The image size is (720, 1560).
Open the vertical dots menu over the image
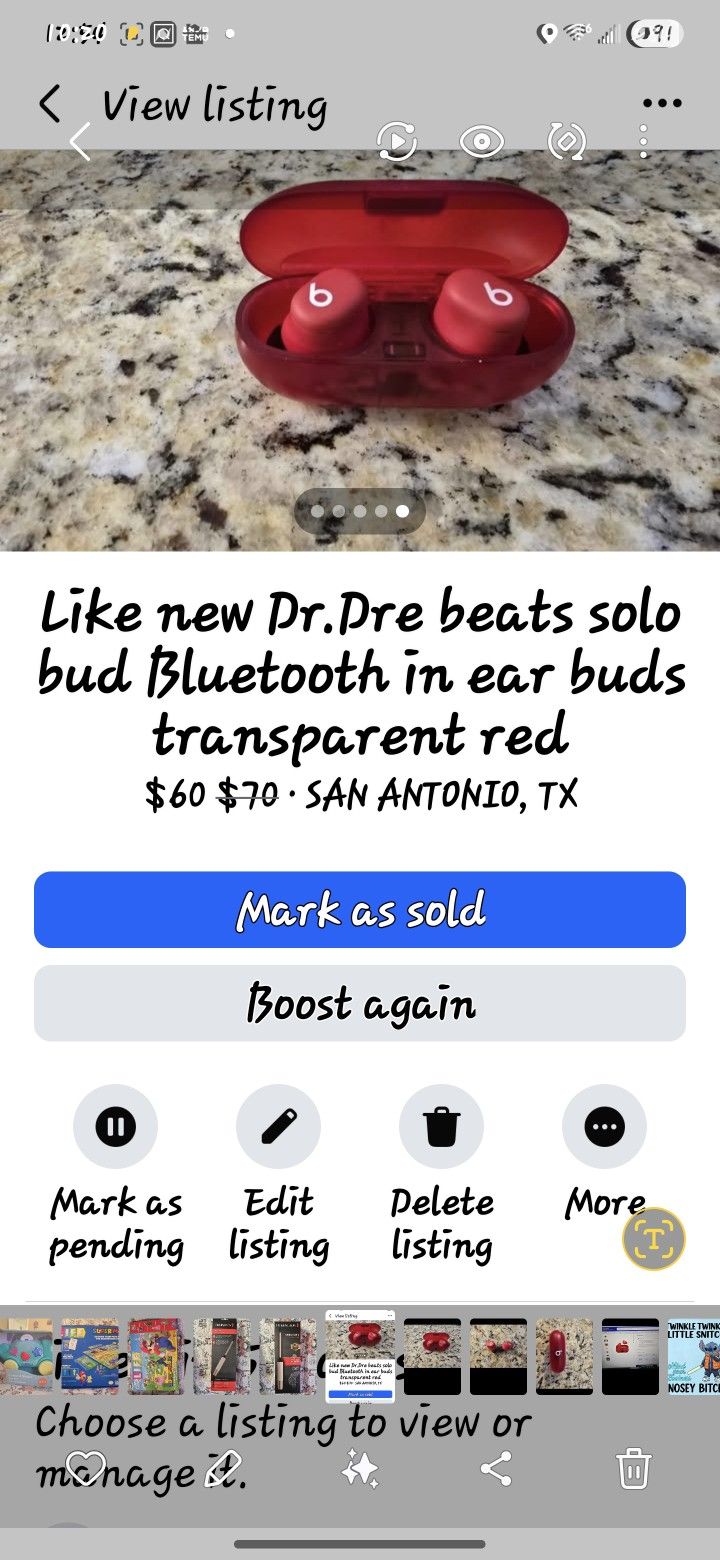643,142
